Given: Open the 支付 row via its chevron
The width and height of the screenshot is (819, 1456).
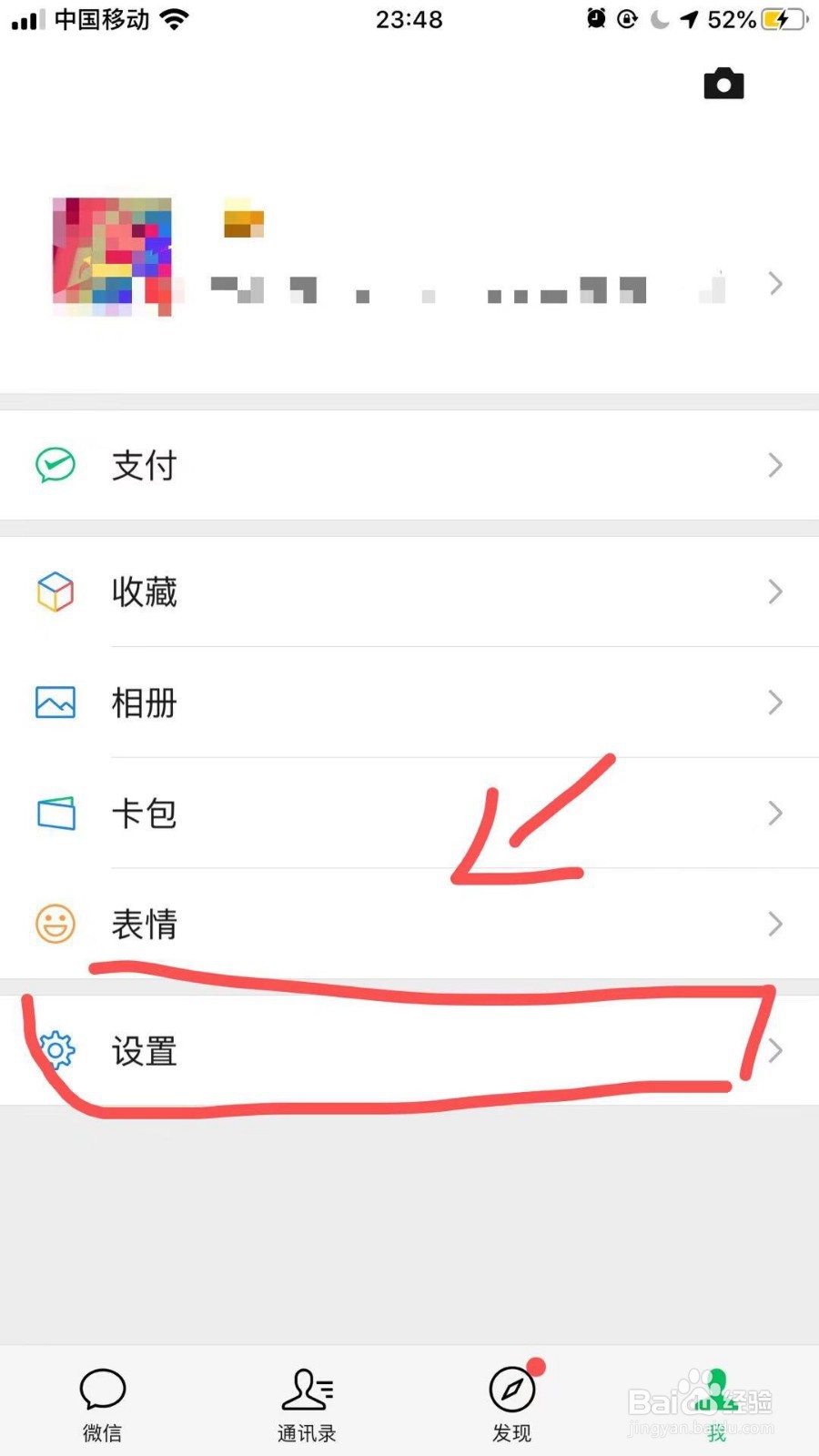Looking at the screenshot, I should (775, 465).
